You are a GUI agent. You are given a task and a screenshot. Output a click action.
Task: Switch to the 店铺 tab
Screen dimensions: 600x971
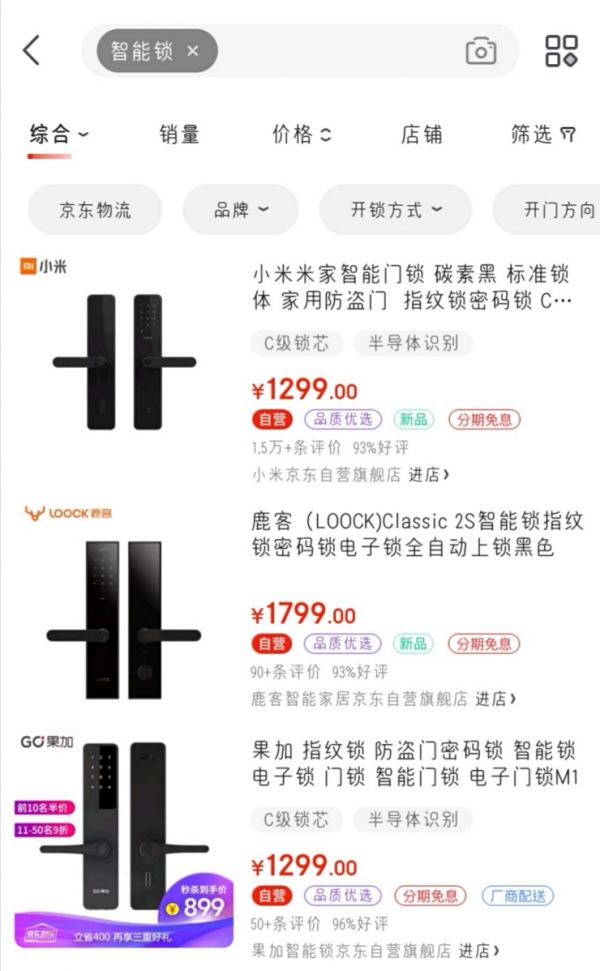(421, 135)
